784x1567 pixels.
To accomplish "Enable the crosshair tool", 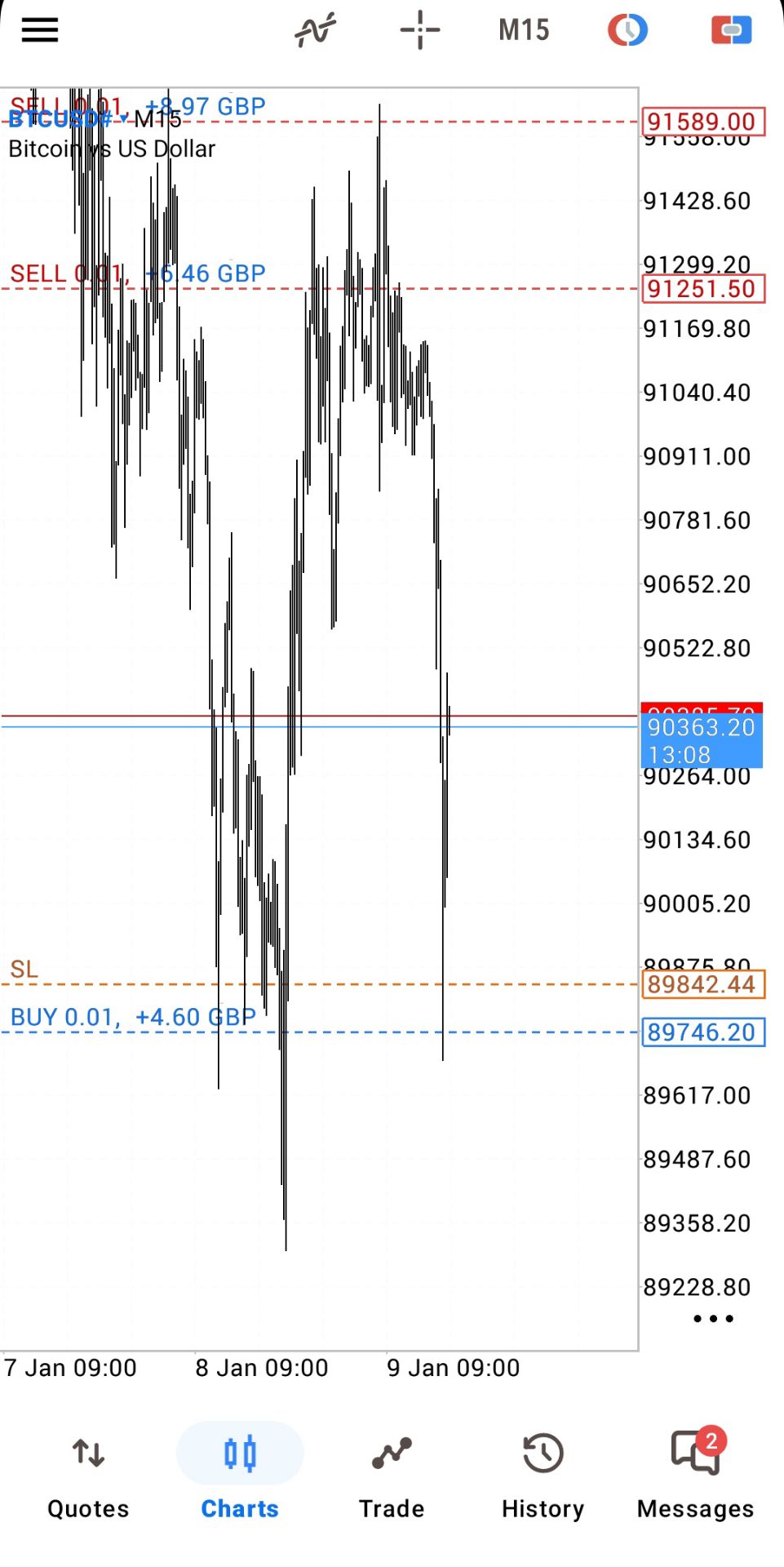I will tap(420, 30).
